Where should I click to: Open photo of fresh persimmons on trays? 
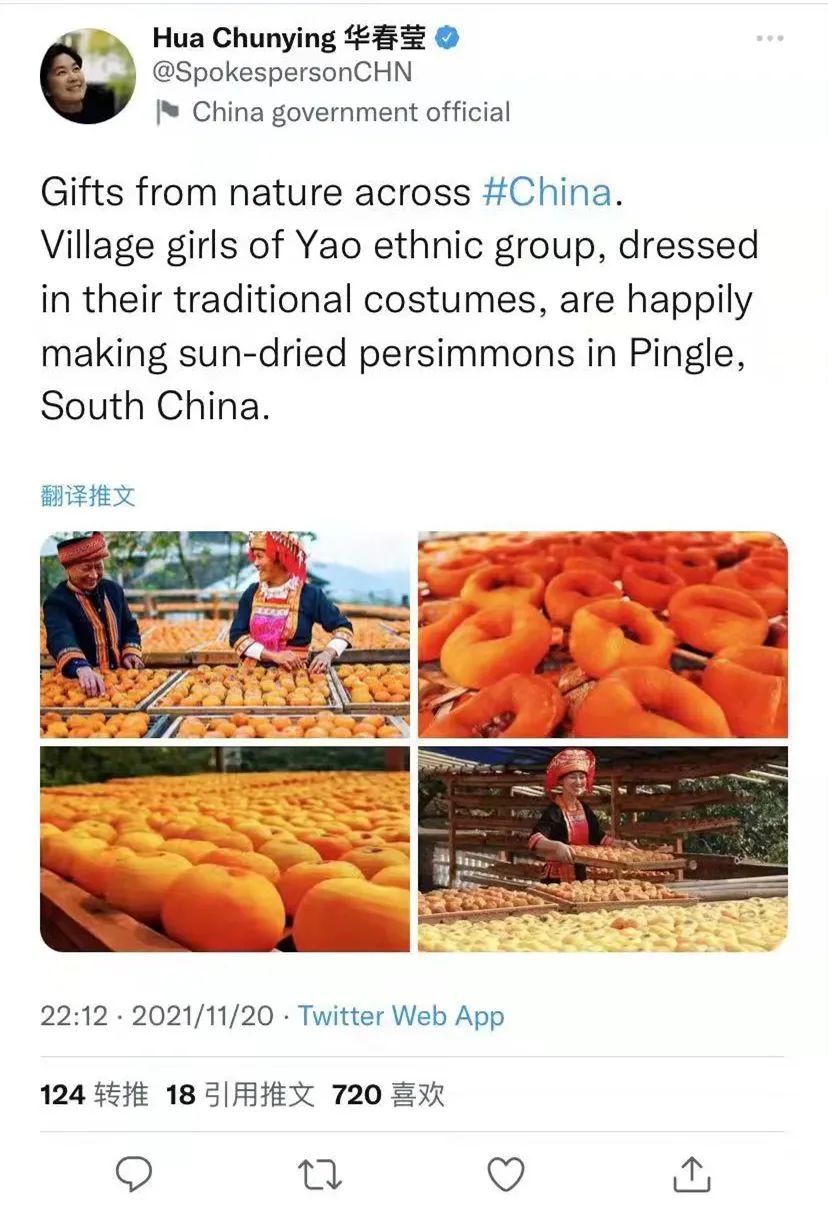[225, 849]
